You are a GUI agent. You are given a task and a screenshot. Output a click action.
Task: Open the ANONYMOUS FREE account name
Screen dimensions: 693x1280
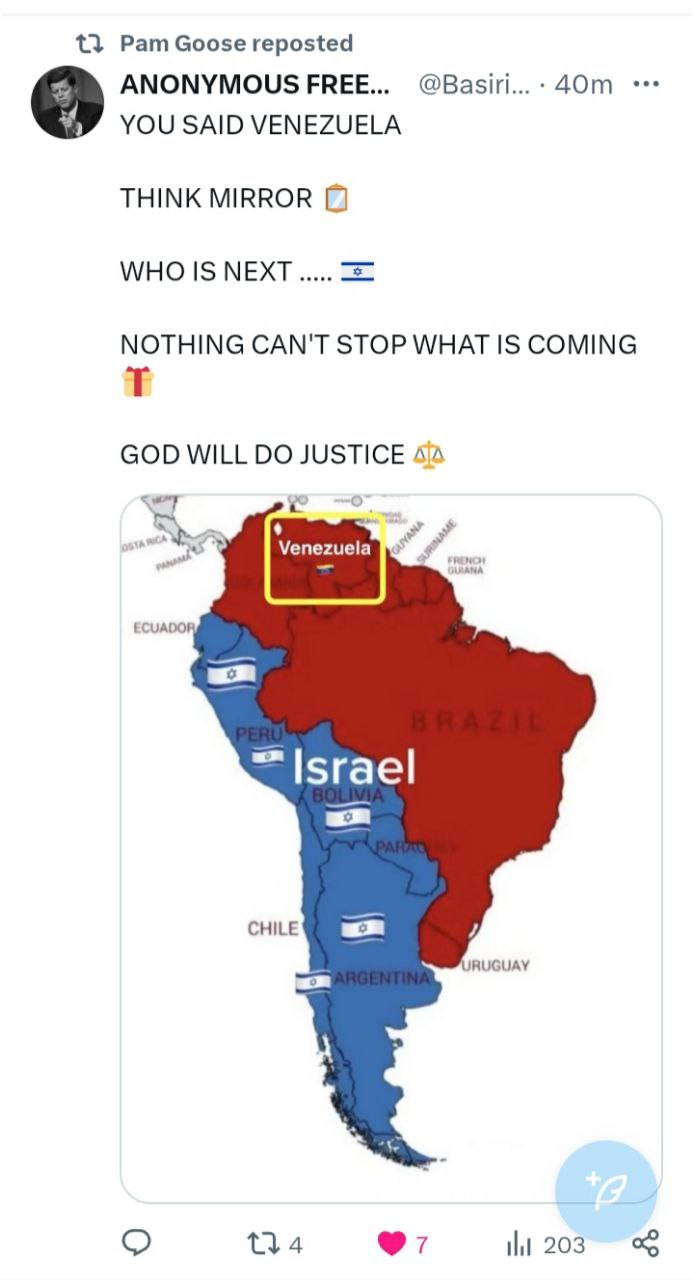[x=255, y=85]
